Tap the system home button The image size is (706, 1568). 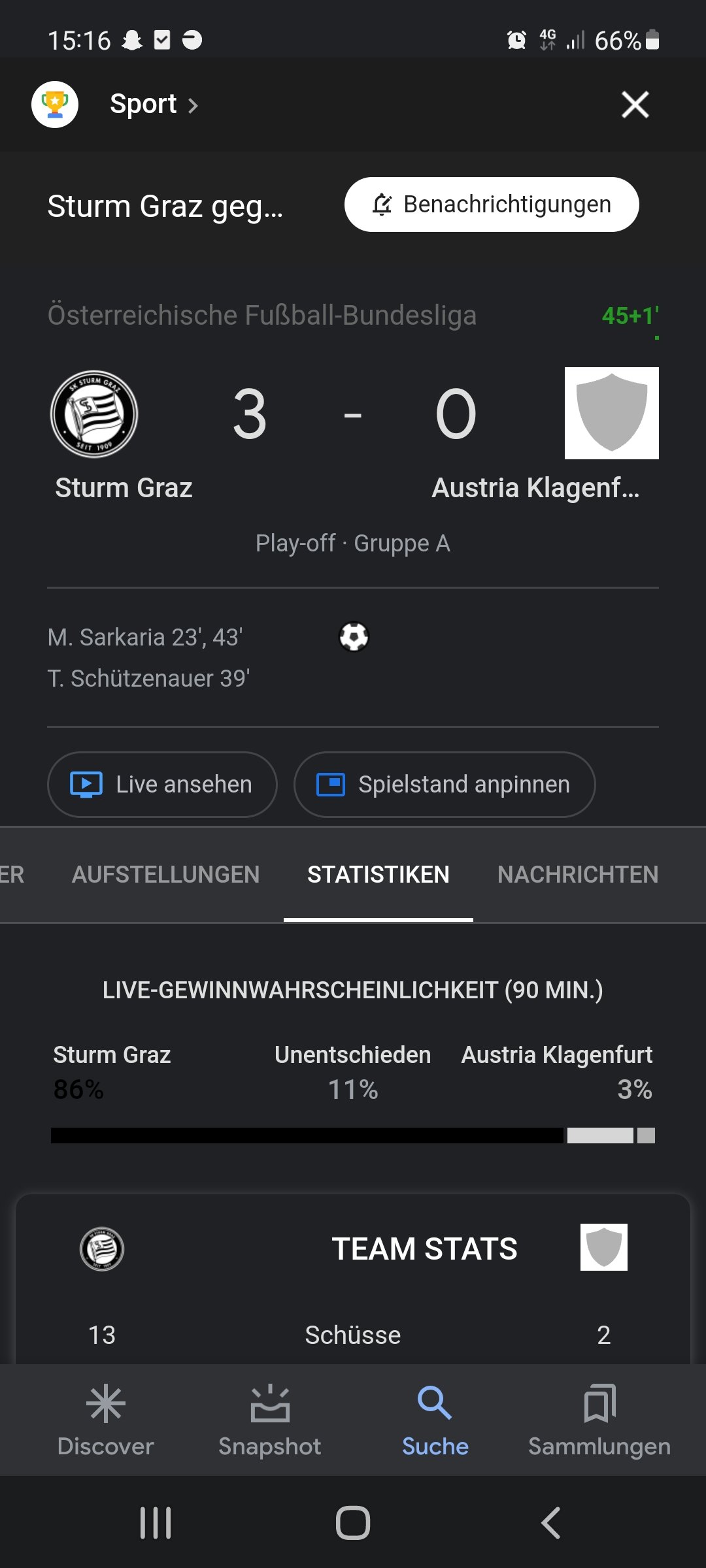point(353,1523)
